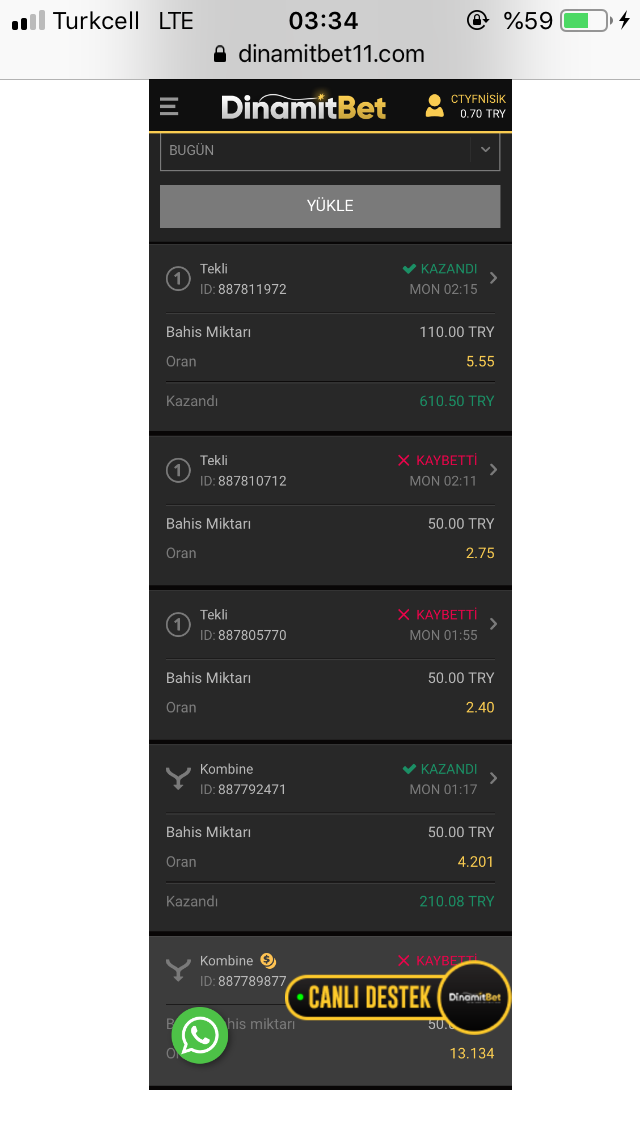This screenshot has width=640, height=1136.
Task: Tap the dinamitbet11.com address bar
Action: point(320,54)
